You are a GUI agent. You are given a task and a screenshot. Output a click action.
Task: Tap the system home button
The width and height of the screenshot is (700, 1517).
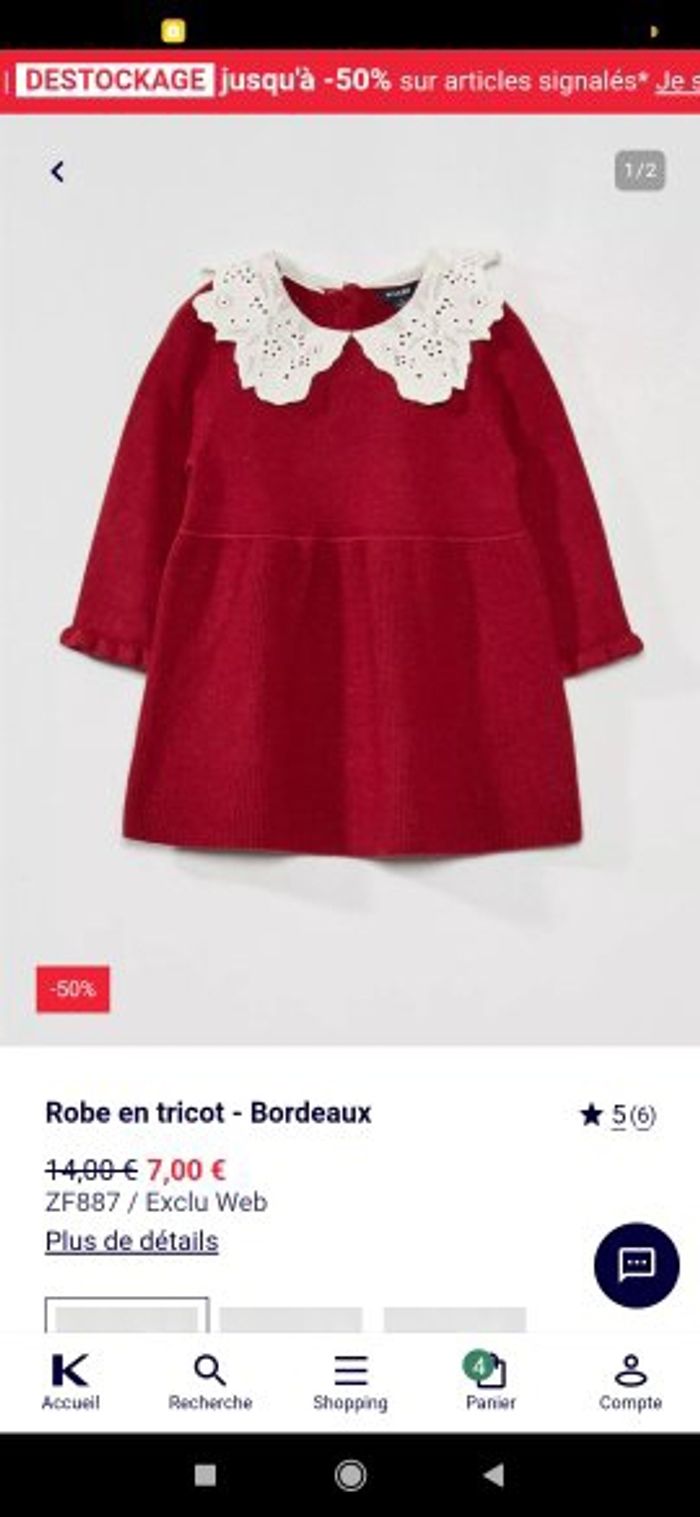pos(350,1475)
